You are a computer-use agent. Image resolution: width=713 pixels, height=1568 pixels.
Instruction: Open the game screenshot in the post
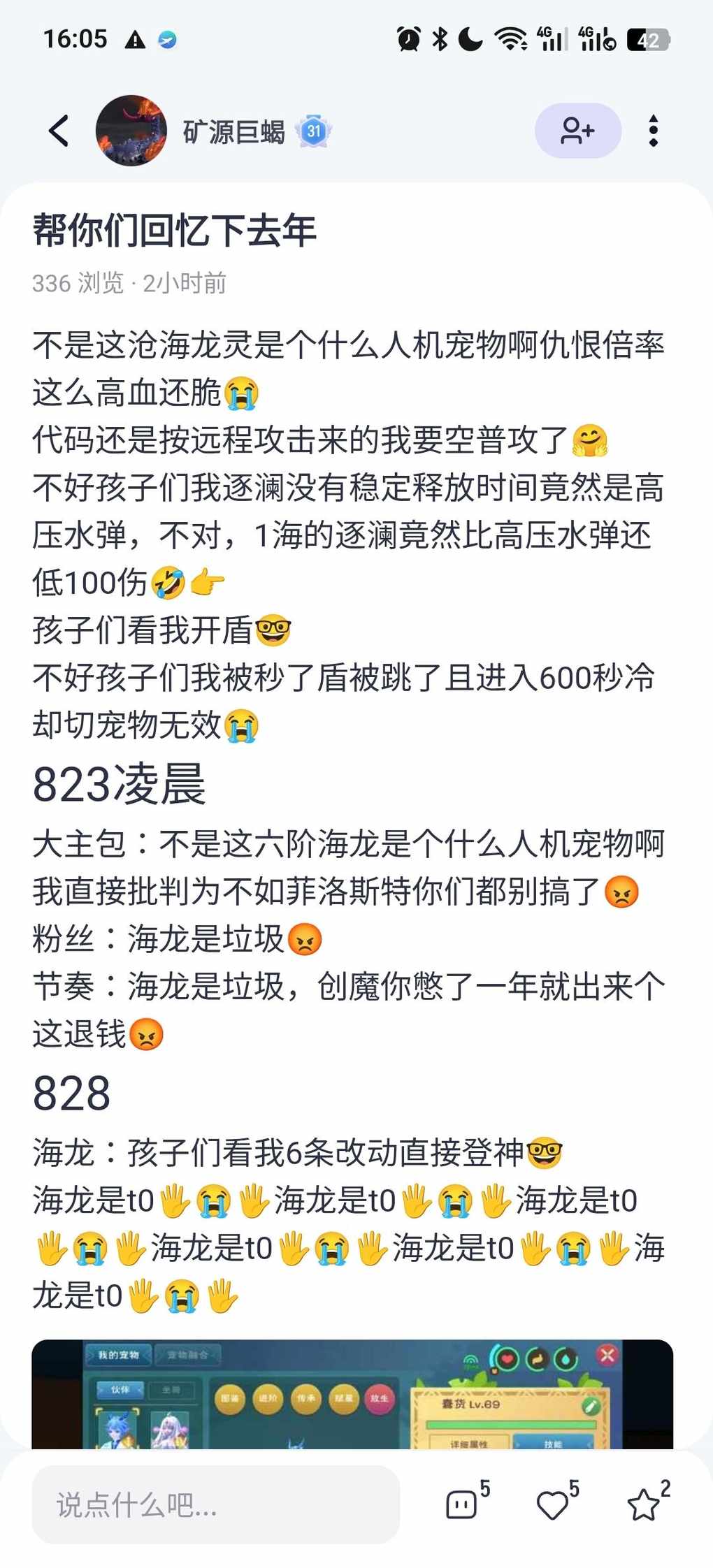(352, 1394)
